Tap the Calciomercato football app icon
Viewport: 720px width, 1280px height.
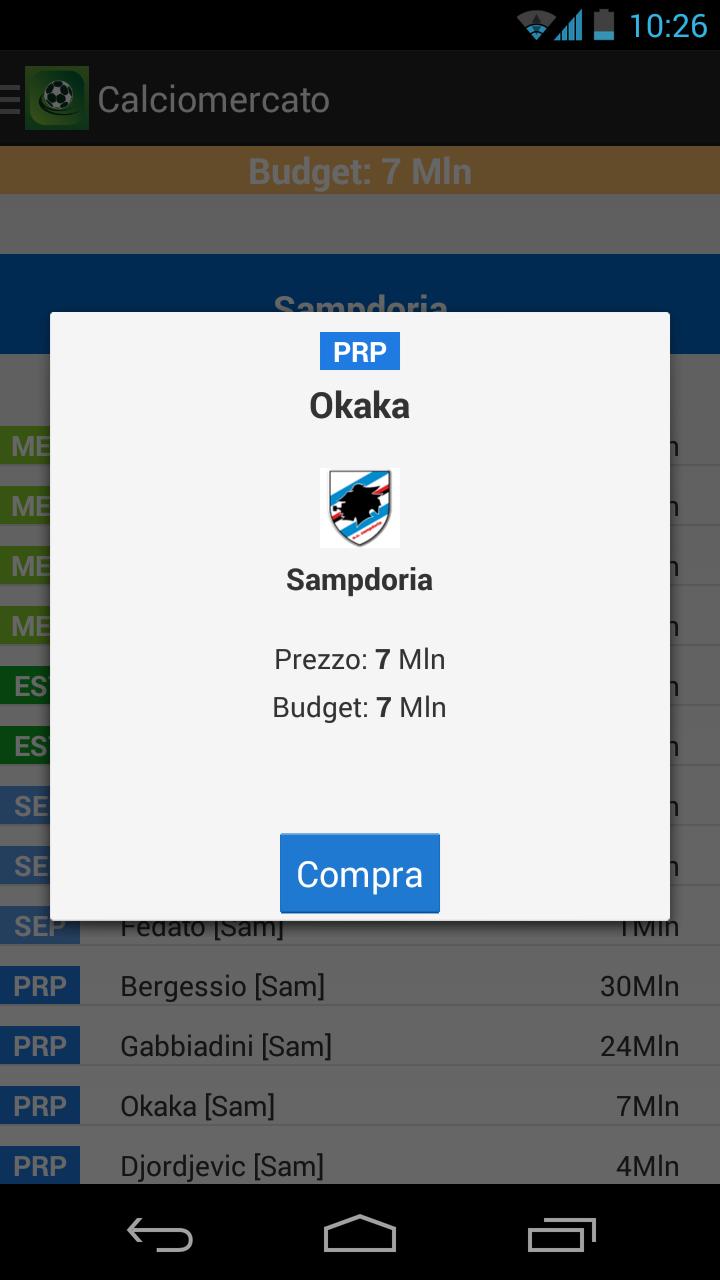point(57,98)
